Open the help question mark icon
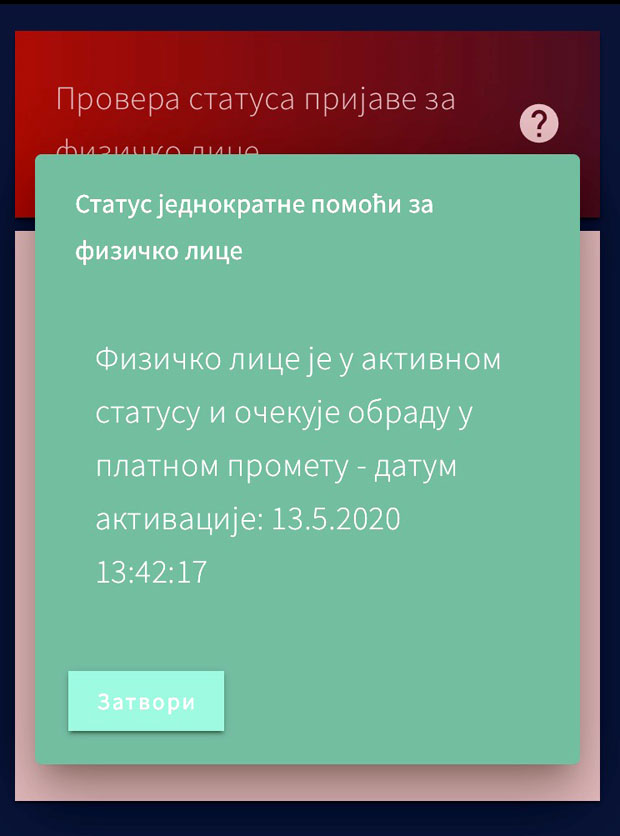Screen dimensions: 620x836 click(x=539, y=124)
